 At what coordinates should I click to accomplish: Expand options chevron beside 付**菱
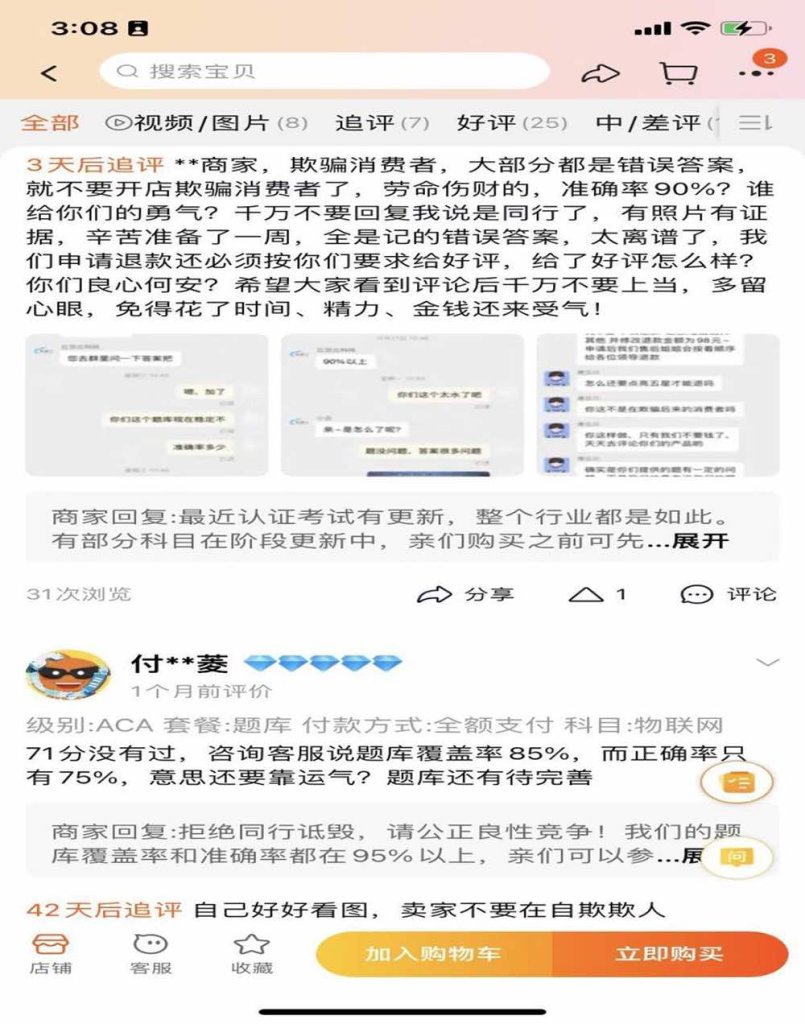[767, 662]
